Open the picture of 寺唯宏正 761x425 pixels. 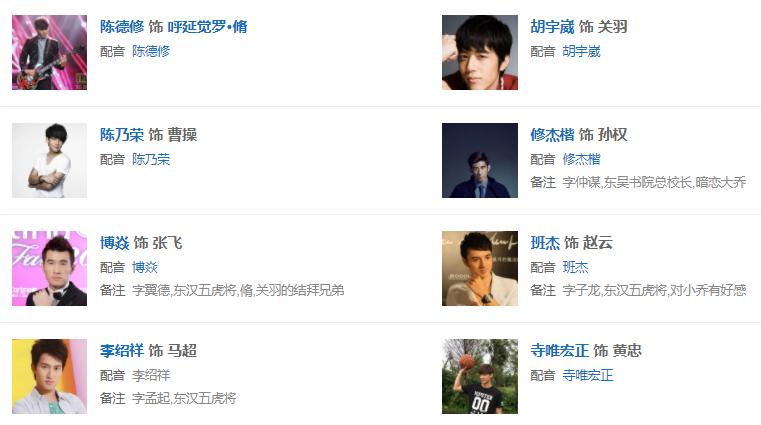point(480,376)
